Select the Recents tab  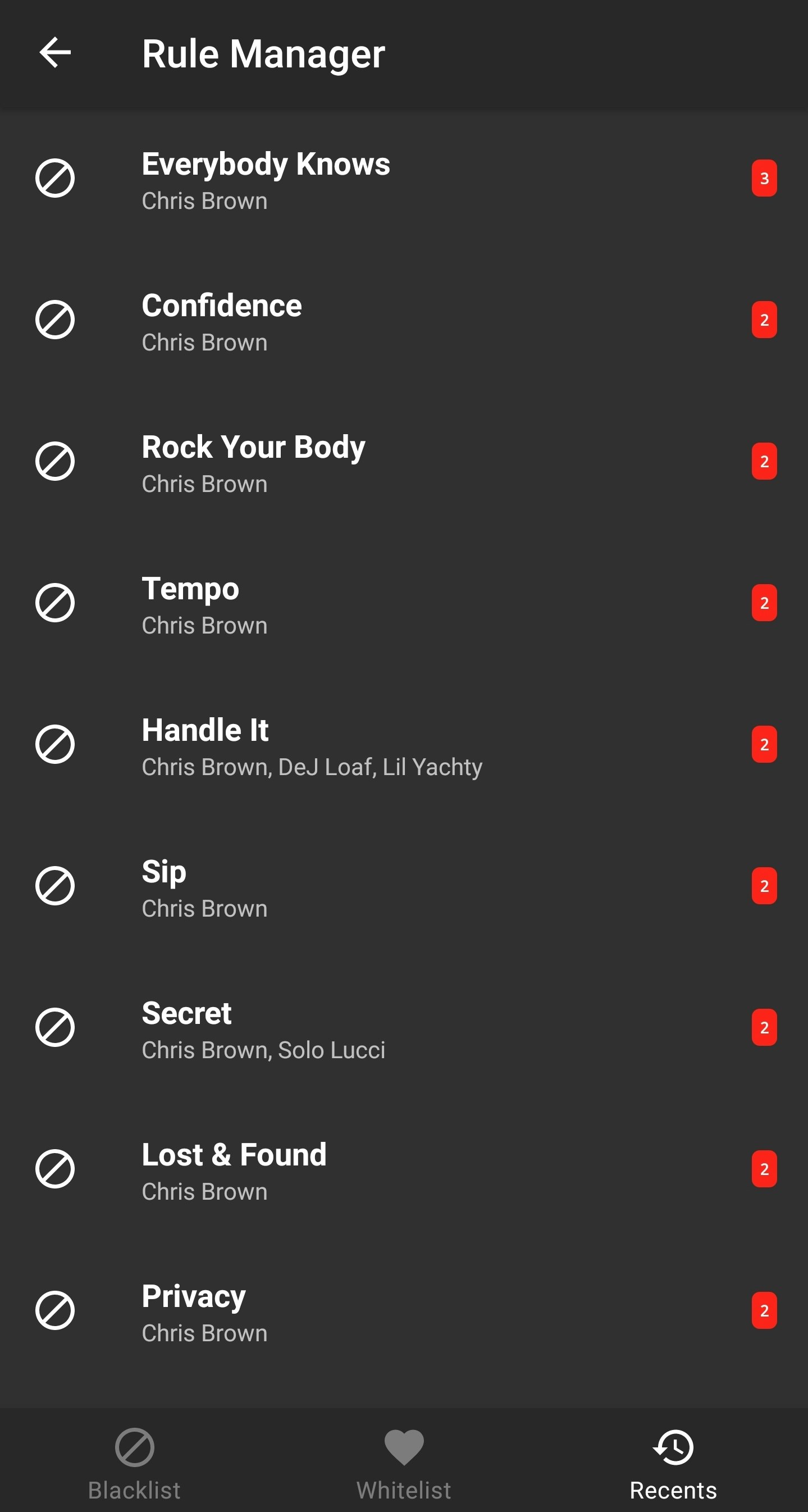pyautogui.click(x=673, y=1463)
